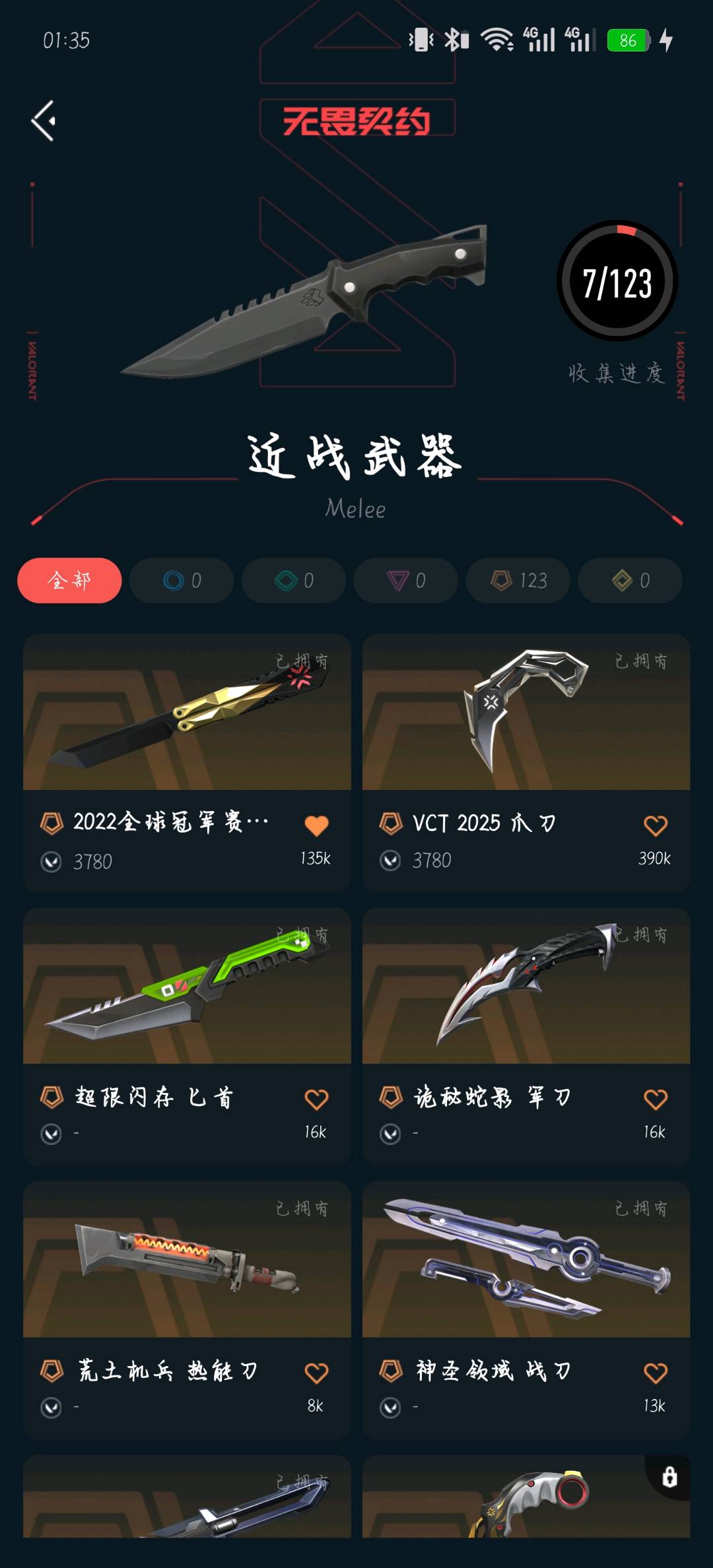Like the VCT 2025 爪刀 skin
This screenshot has width=713, height=1568.
[x=655, y=826]
